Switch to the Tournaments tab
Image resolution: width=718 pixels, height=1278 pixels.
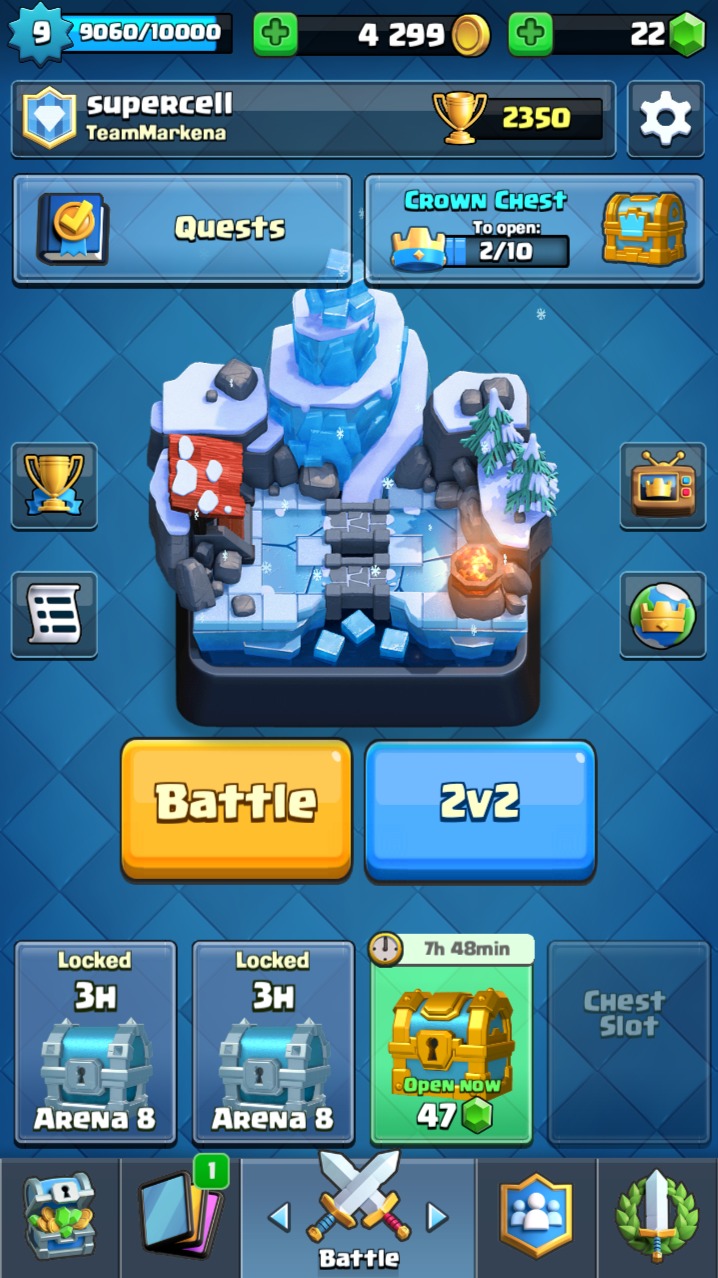tap(657, 1217)
